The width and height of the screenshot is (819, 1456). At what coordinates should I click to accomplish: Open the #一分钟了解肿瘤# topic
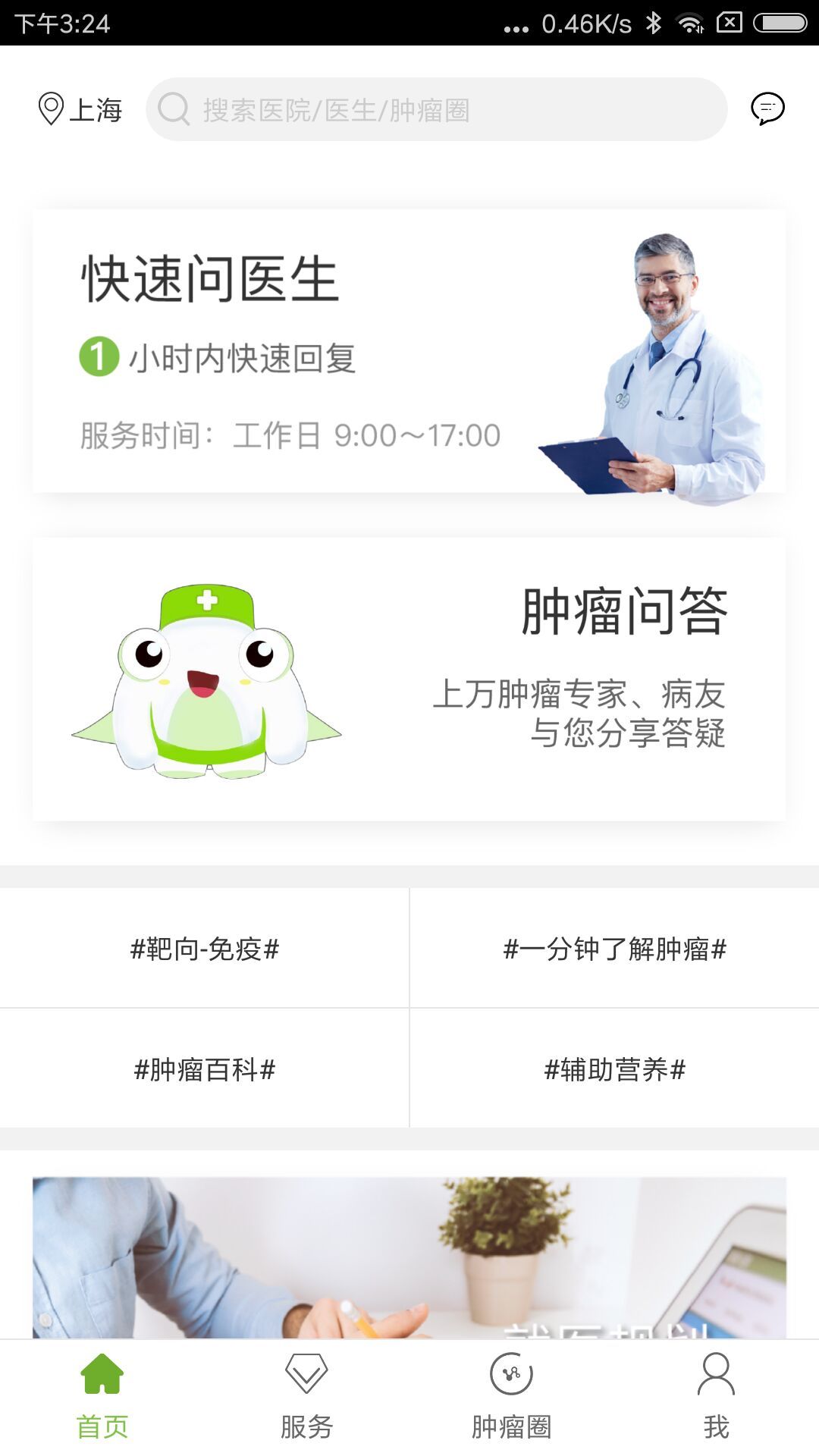(x=614, y=949)
